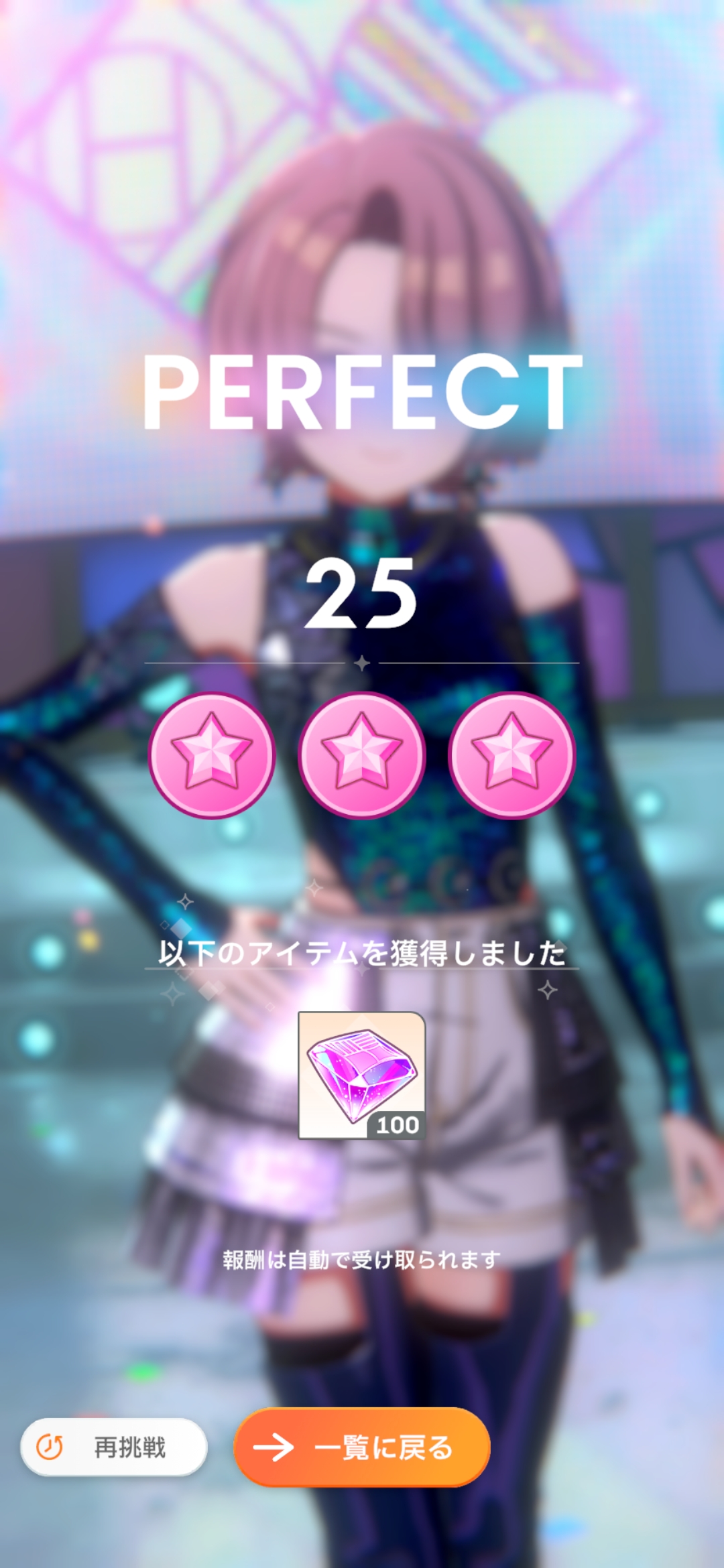
Task: View the gem reward item details
Action: click(362, 1075)
